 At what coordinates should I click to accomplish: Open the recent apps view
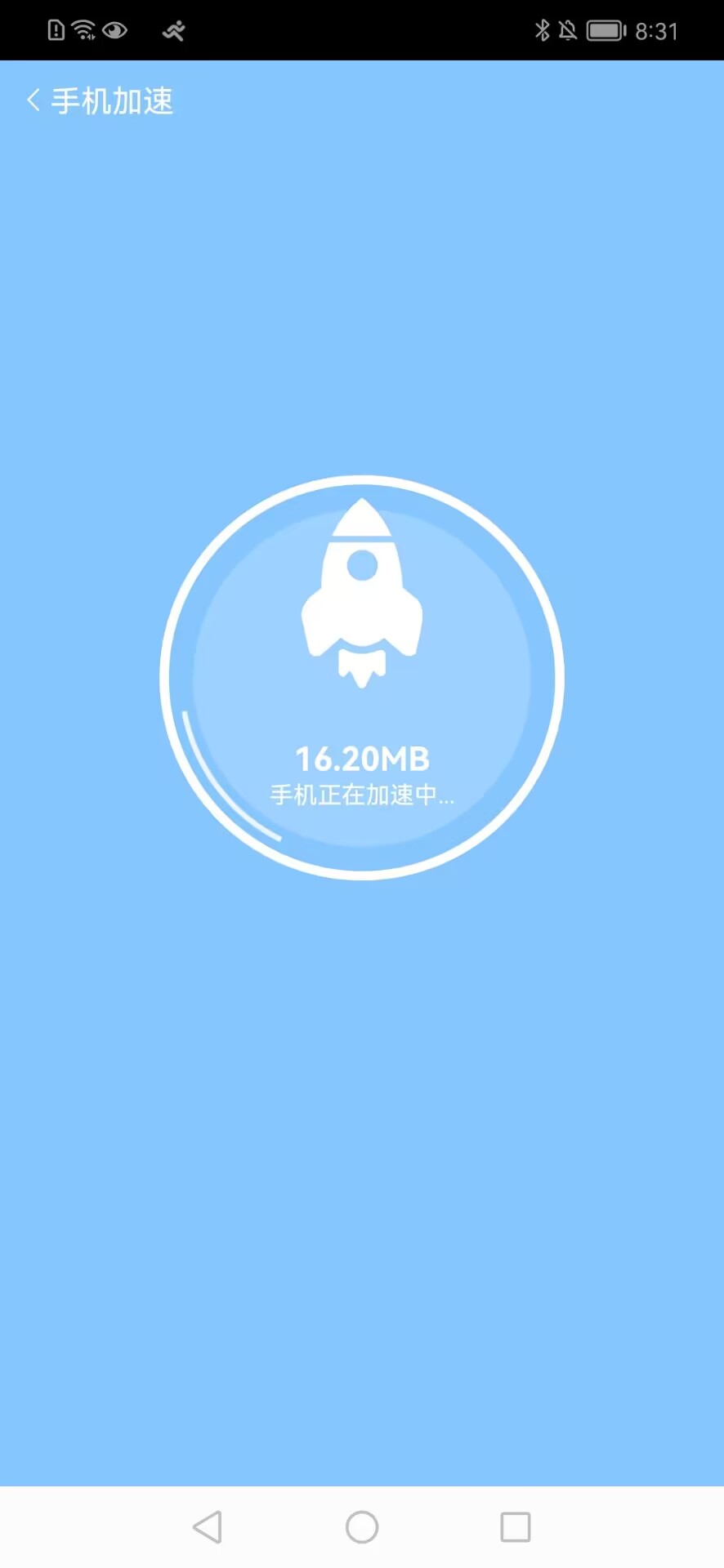pos(516,1526)
